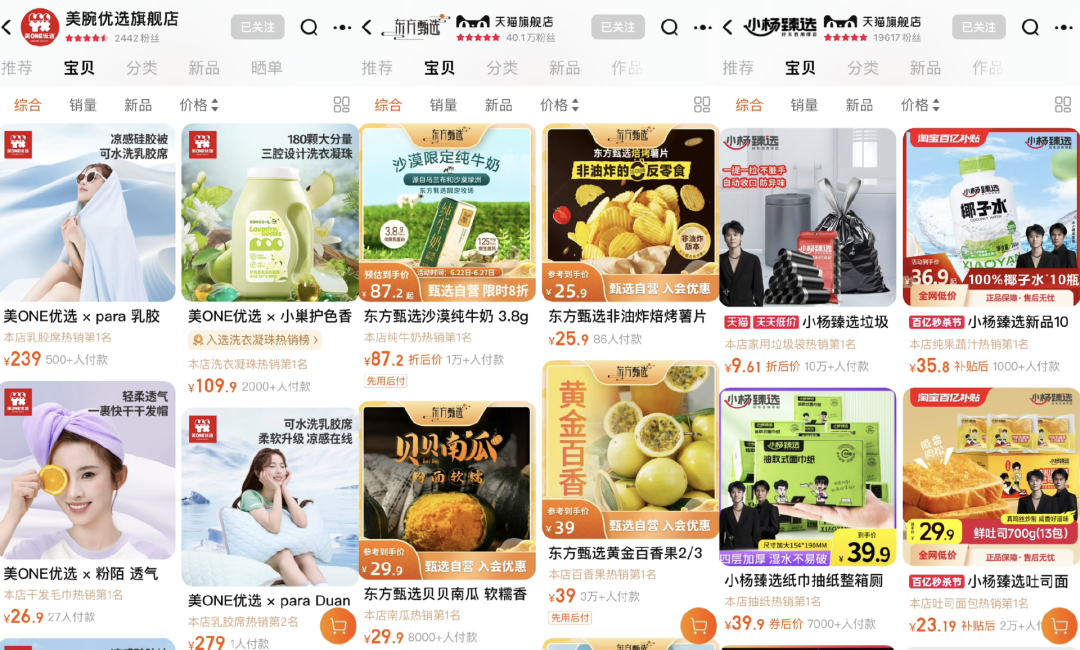Go back from the 美腕优选旗舰店 store page
1080x650 pixels.
8,27
